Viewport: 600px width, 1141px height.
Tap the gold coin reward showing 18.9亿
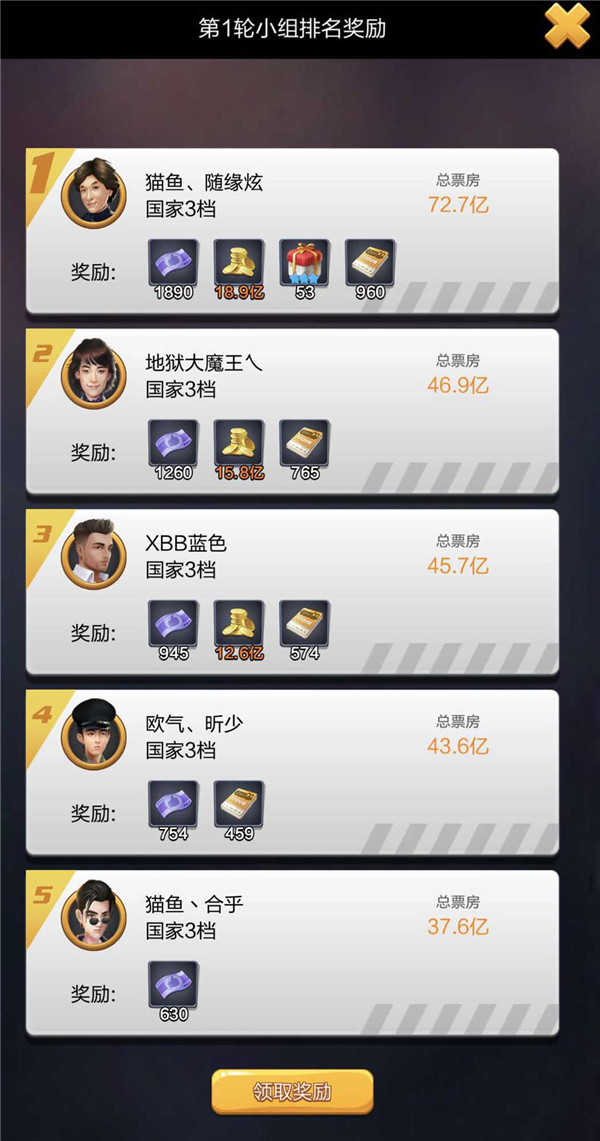(x=239, y=263)
